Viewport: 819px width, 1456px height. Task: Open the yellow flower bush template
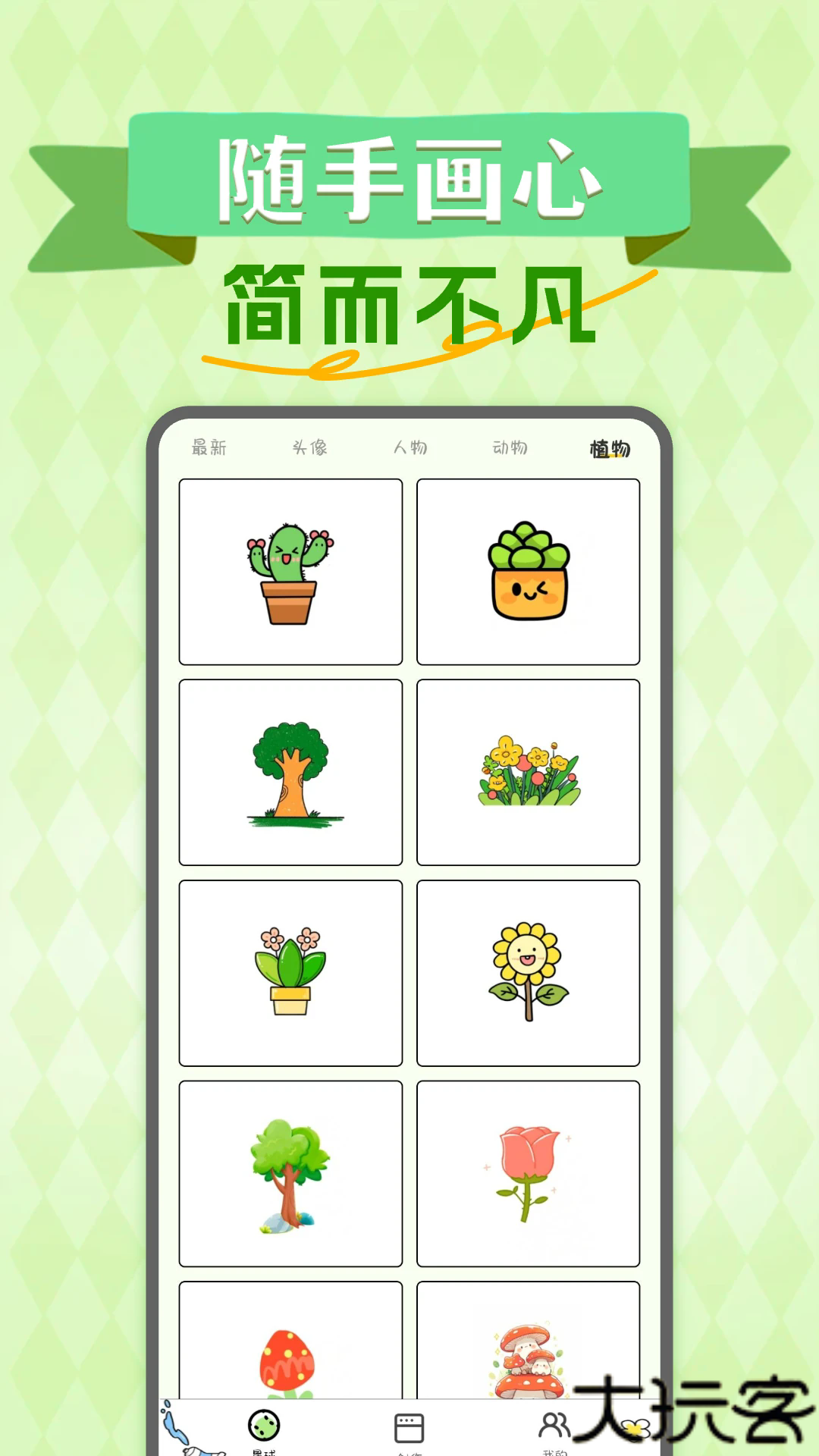pos(529,772)
